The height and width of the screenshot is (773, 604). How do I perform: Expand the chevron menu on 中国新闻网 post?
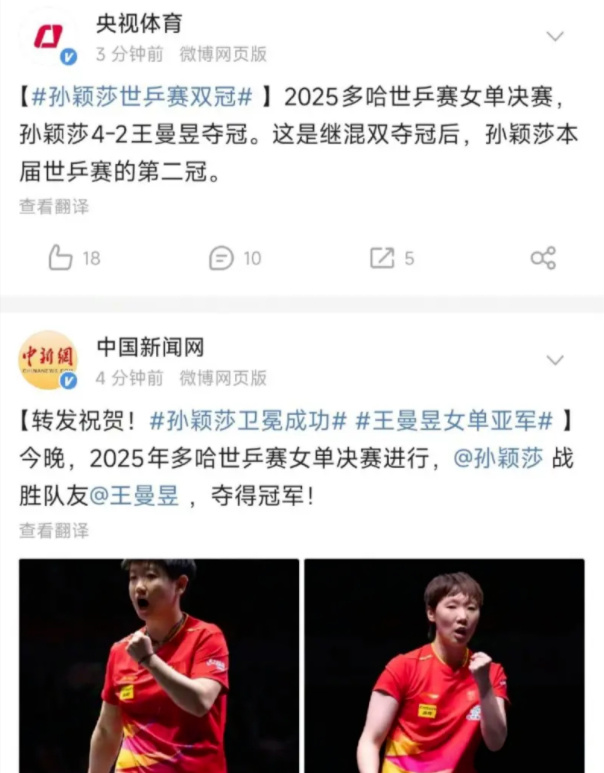555,360
